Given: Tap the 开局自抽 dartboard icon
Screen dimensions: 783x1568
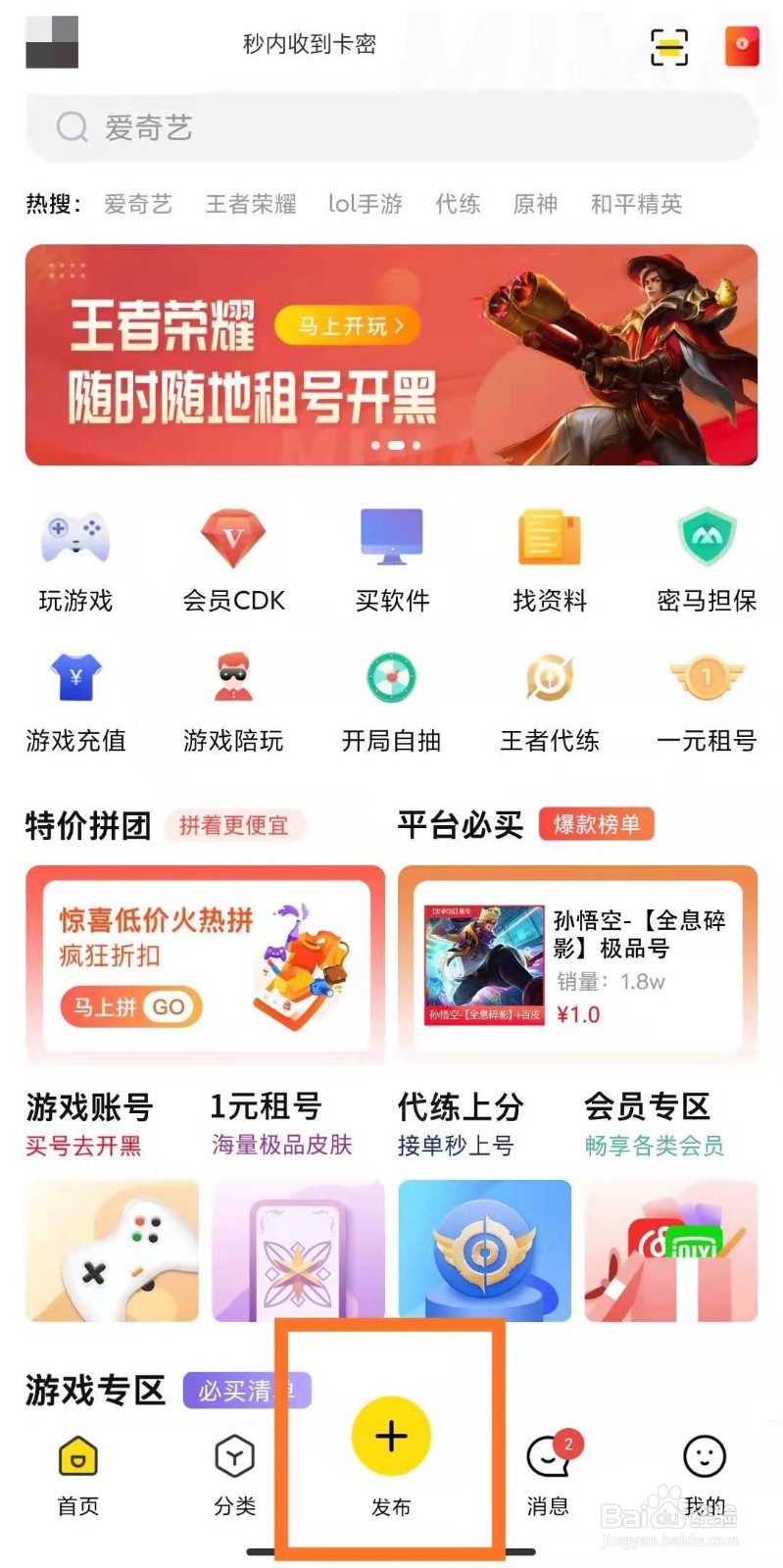Looking at the screenshot, I should click(x=391, y=678).
